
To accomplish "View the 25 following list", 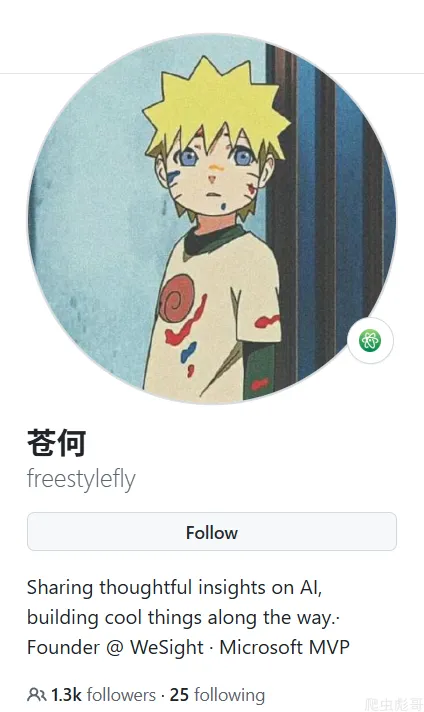I will pyautogui.click(x=217, y=695).
